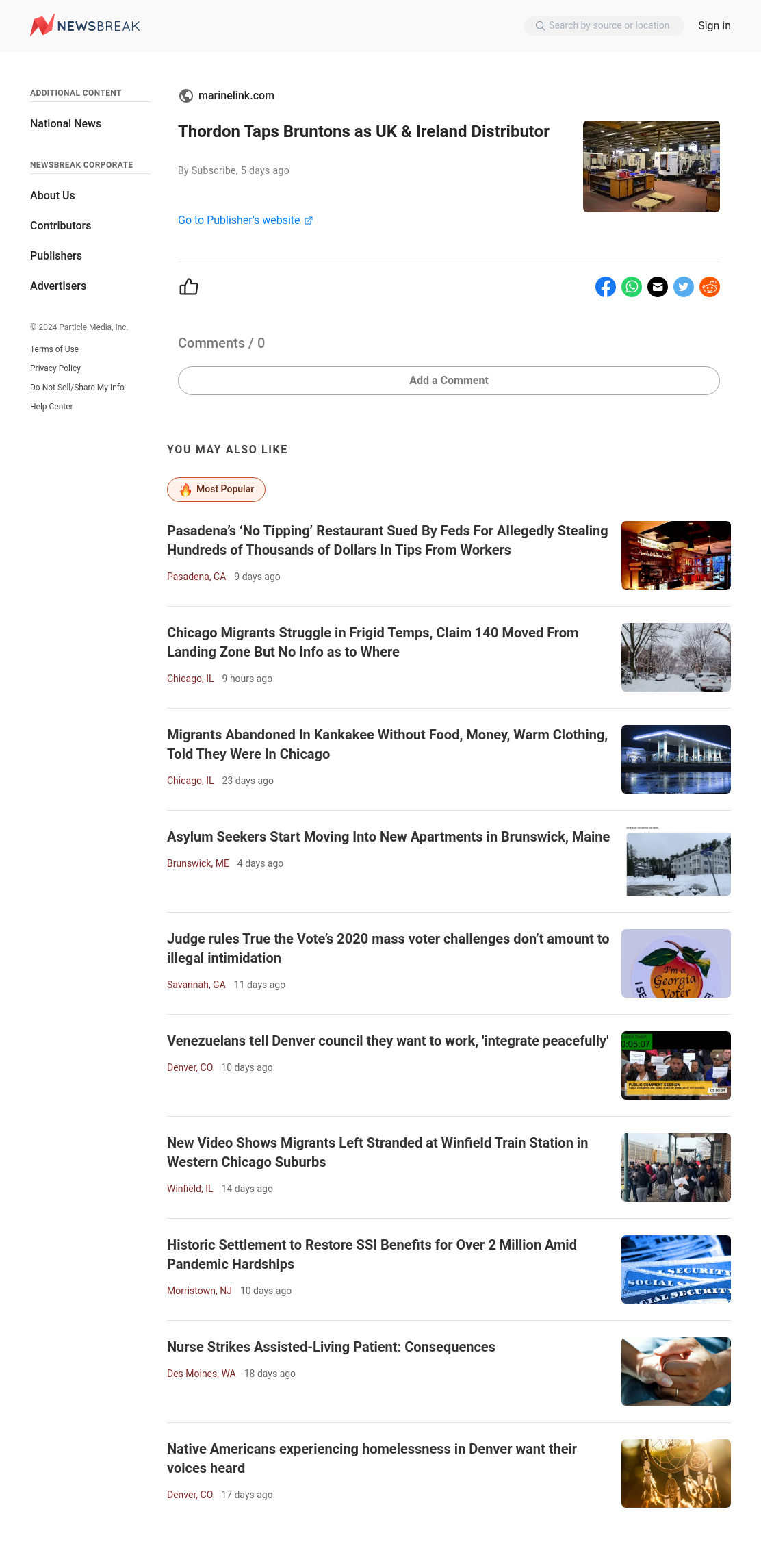Tap Sign in

[x=714, y=26]
